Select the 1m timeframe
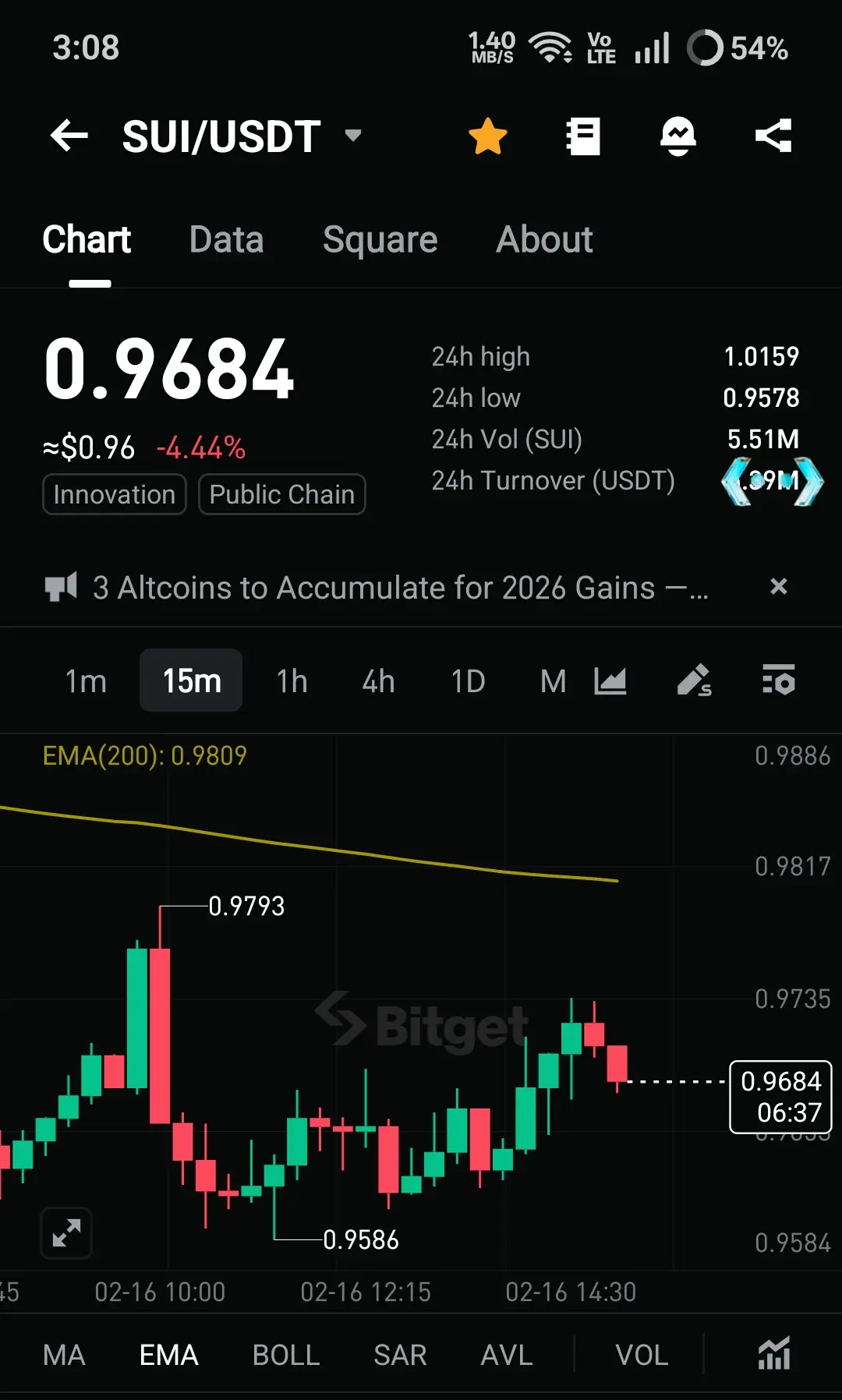The height and width of the screenshot is (1400, 842). (86, 681)
